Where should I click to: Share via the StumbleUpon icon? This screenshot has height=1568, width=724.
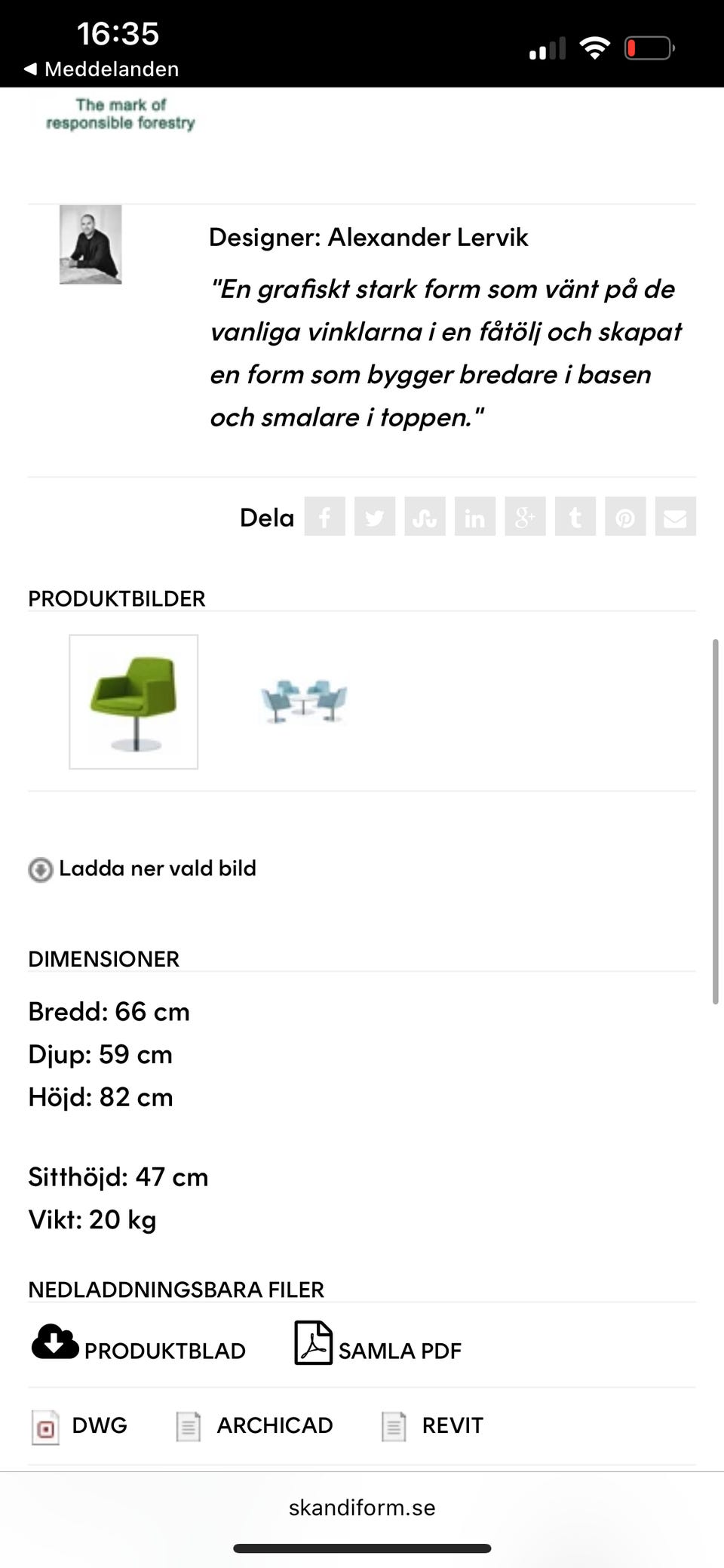[x=425, y=517]
